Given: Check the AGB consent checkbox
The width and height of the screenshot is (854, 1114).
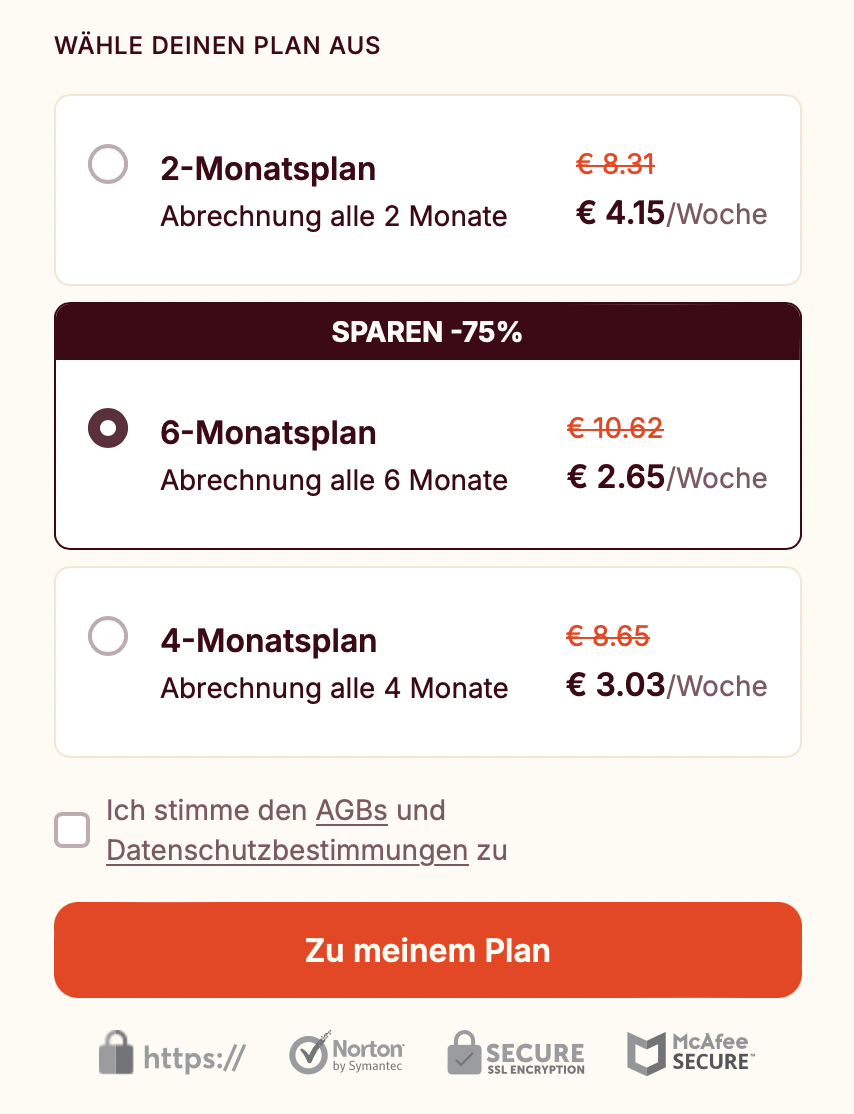Looking at the screenshot, I should click(x=71, y=830).
